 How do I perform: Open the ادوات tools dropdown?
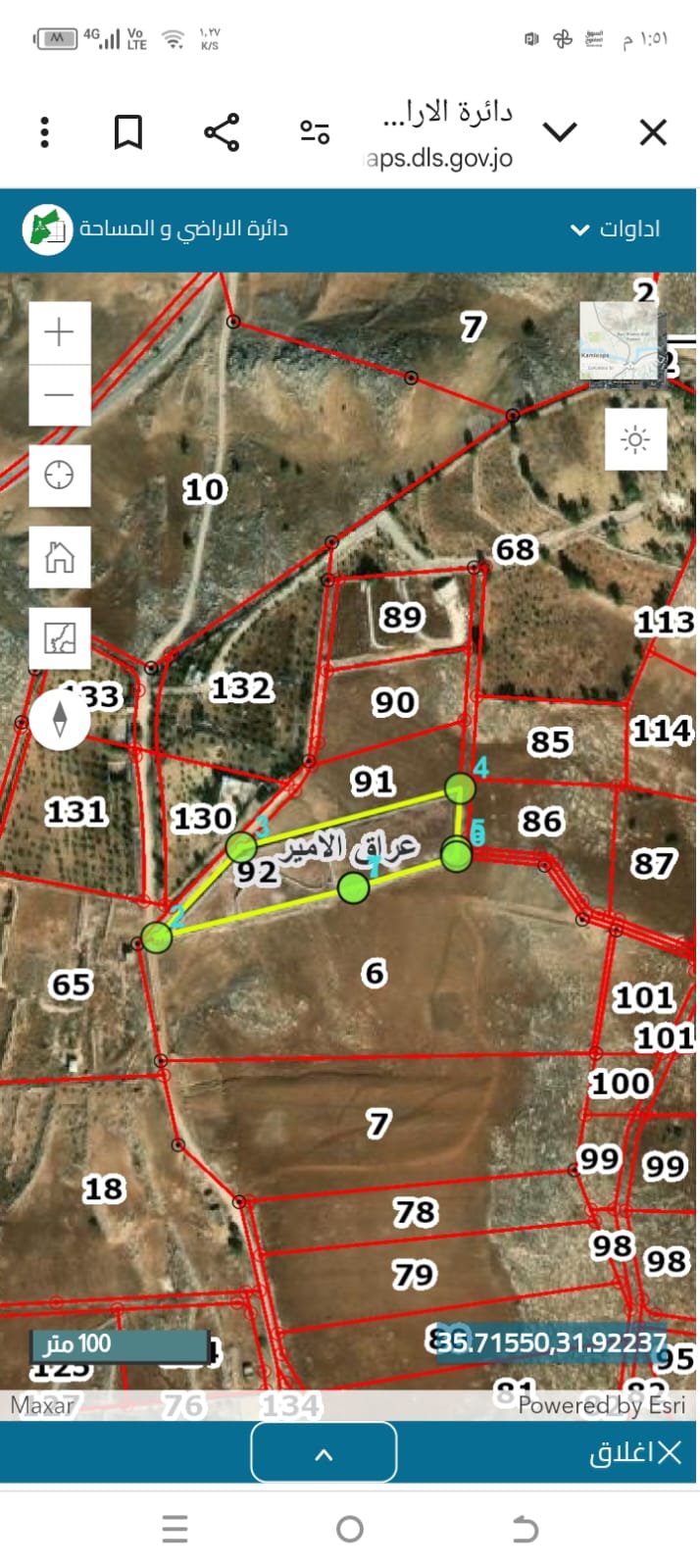tap(616, 228)
